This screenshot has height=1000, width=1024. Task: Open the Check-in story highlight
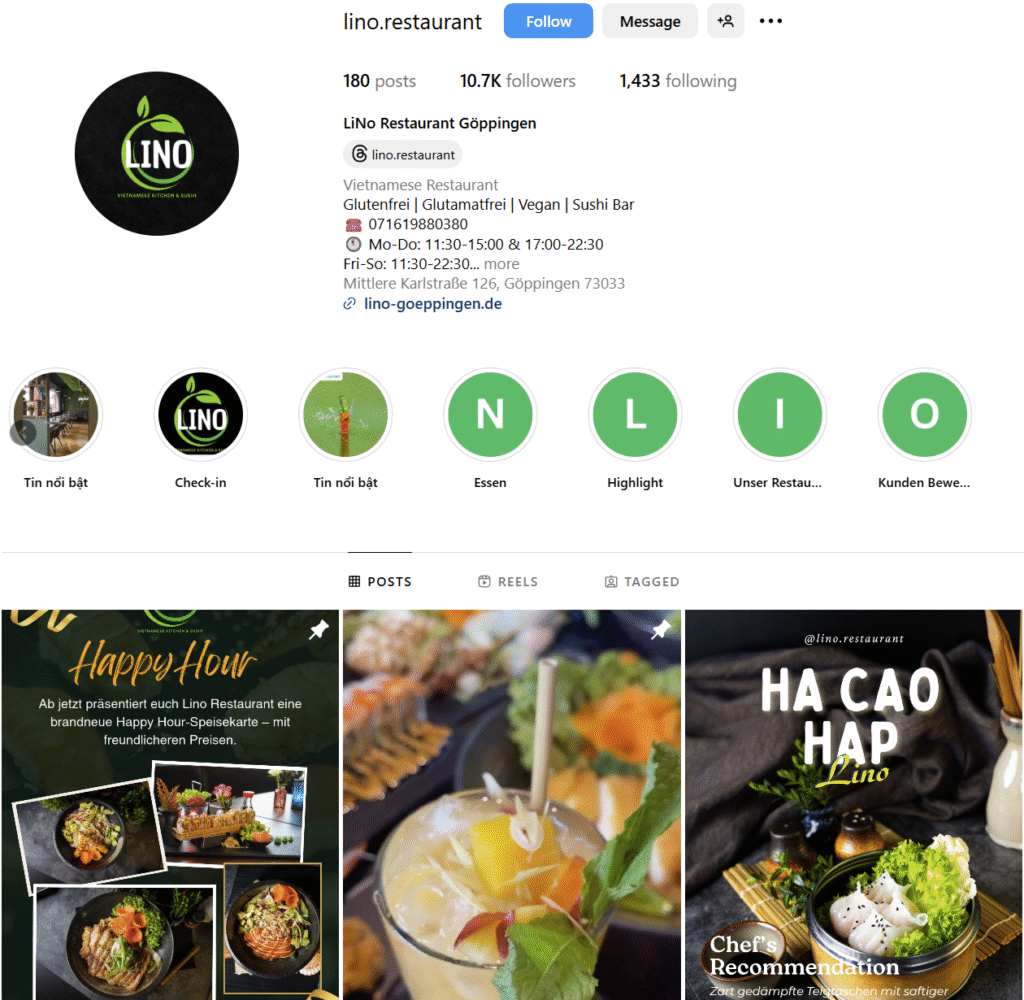pyautogui.click(x=200, y=415)
